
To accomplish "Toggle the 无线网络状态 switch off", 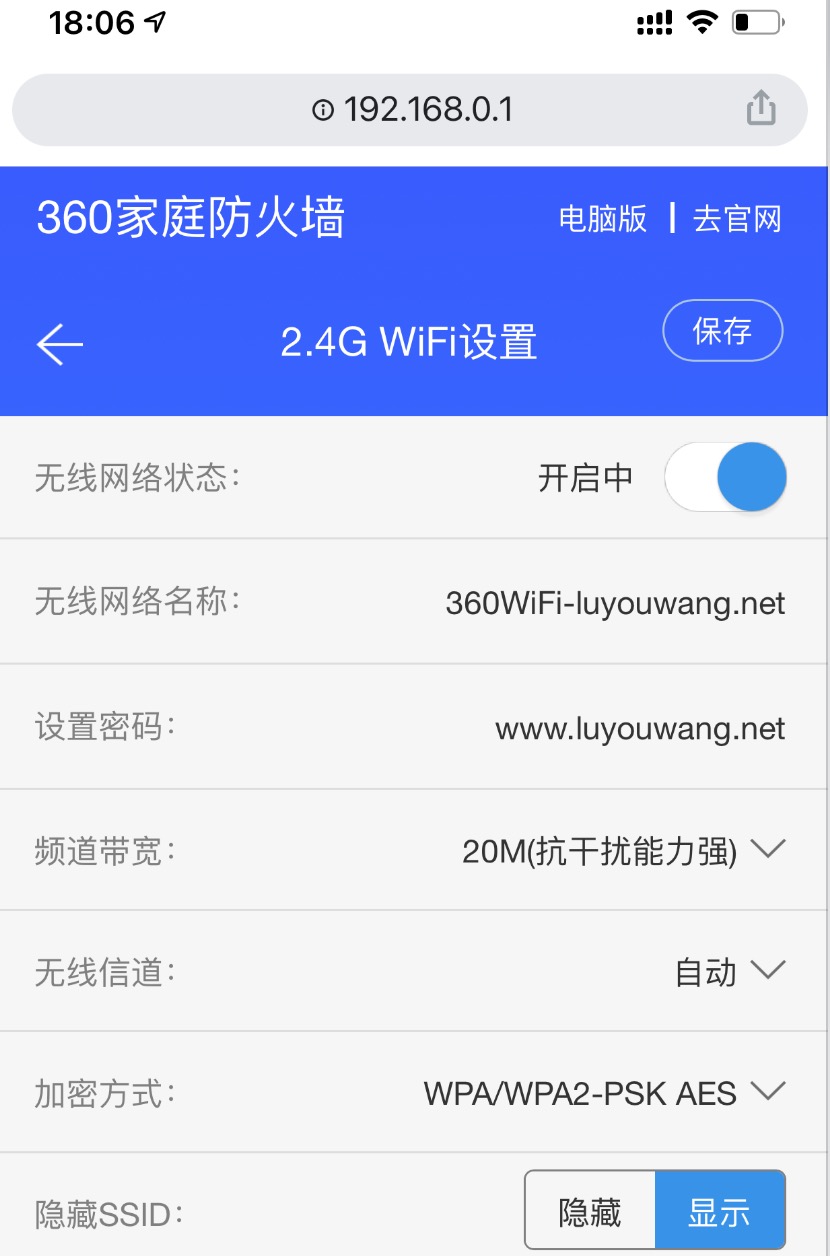I will 725,477.
